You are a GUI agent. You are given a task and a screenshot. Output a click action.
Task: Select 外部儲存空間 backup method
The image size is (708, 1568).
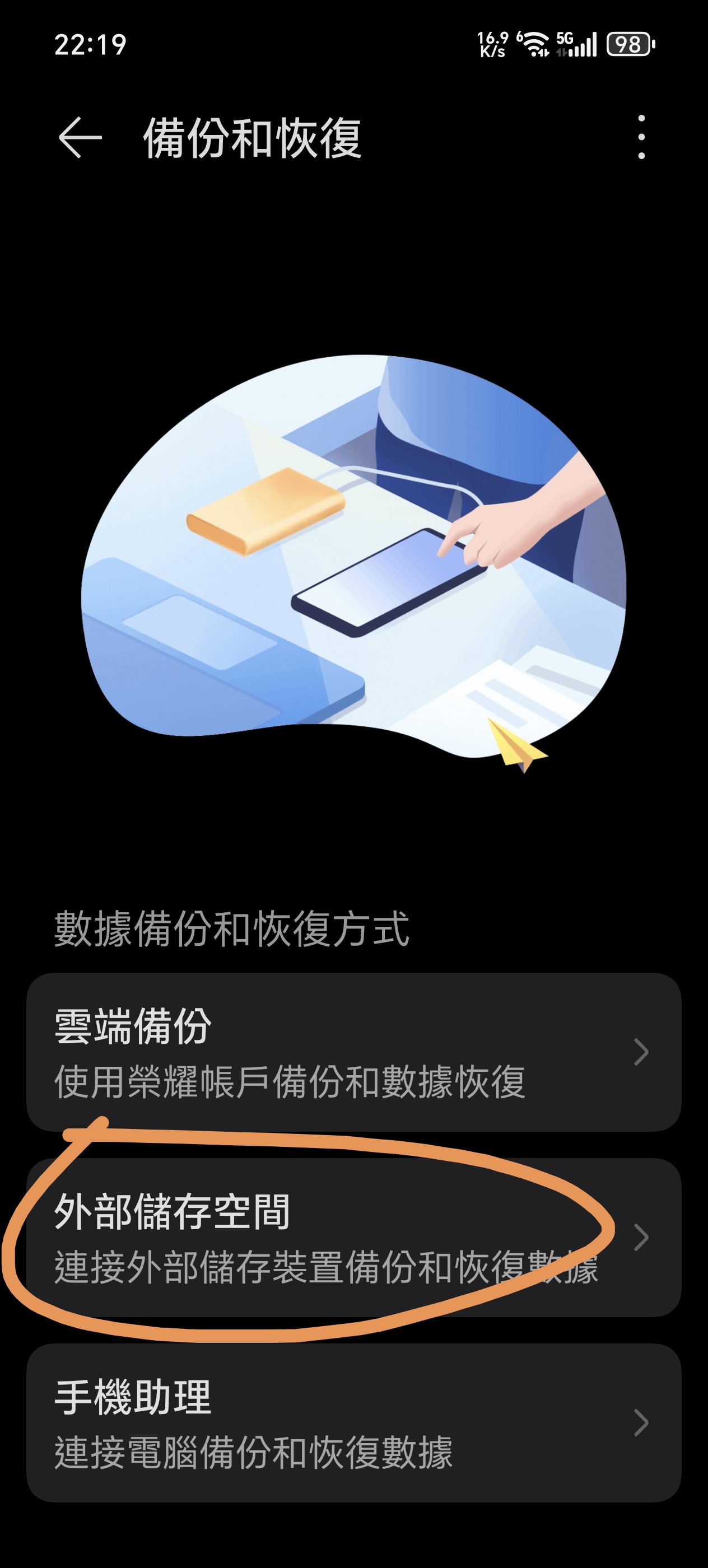[x=353, y=1238]
